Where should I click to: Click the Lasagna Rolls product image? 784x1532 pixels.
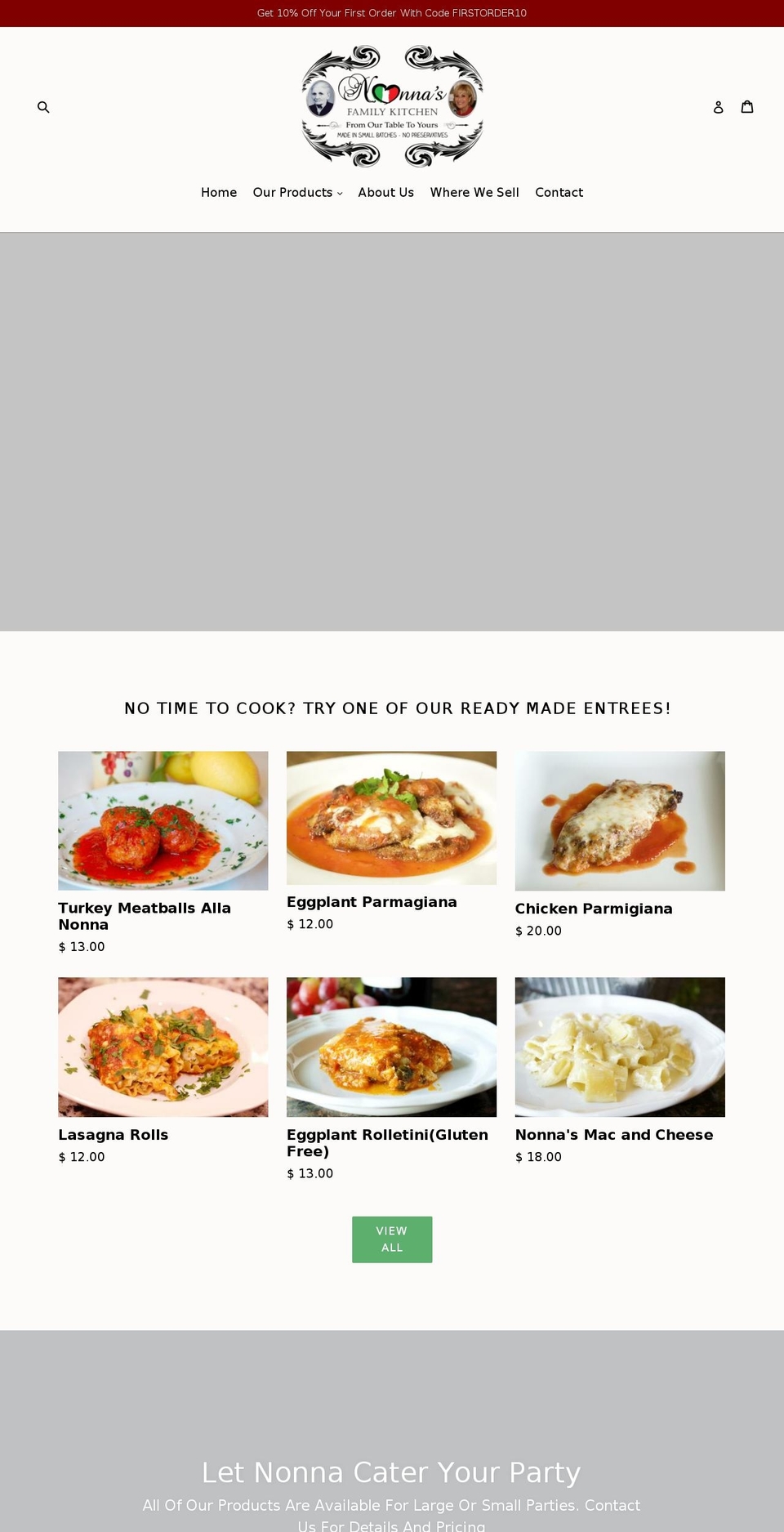click(163, 1047)
